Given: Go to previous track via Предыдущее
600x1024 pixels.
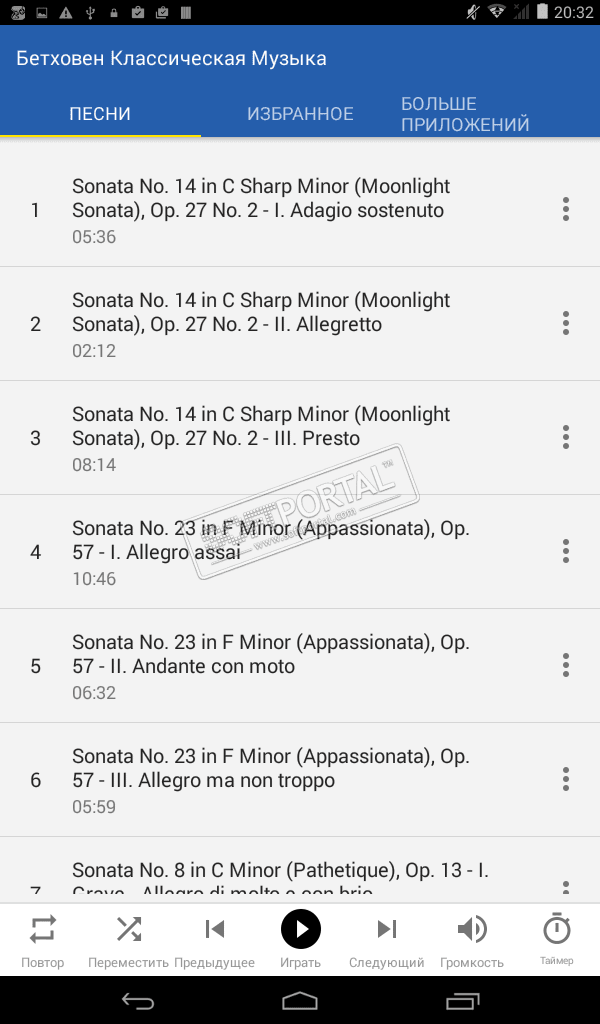Looking at the screenshot, I should tap(215, 940).
